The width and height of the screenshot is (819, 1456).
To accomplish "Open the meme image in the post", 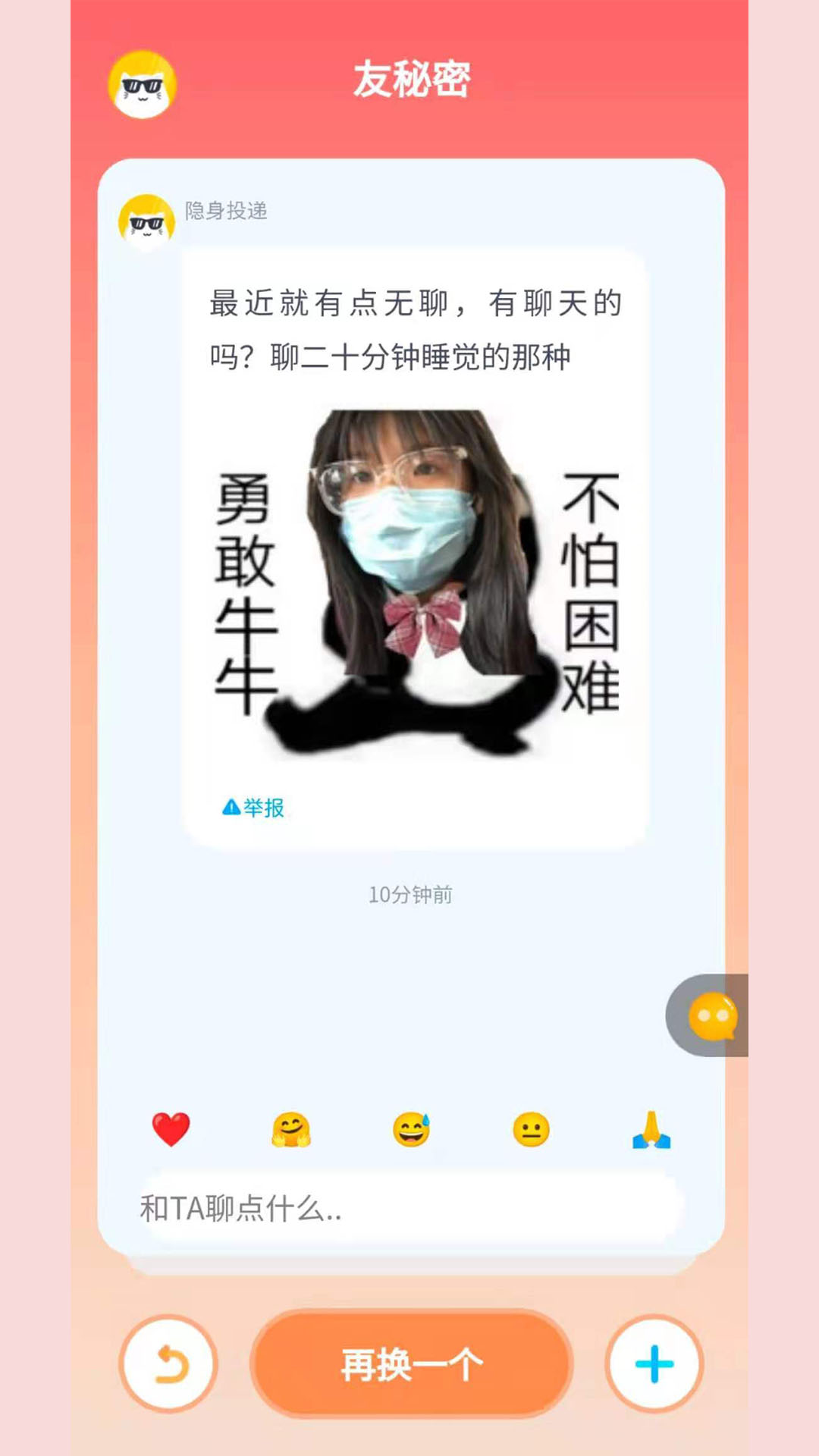I will 416,582.
